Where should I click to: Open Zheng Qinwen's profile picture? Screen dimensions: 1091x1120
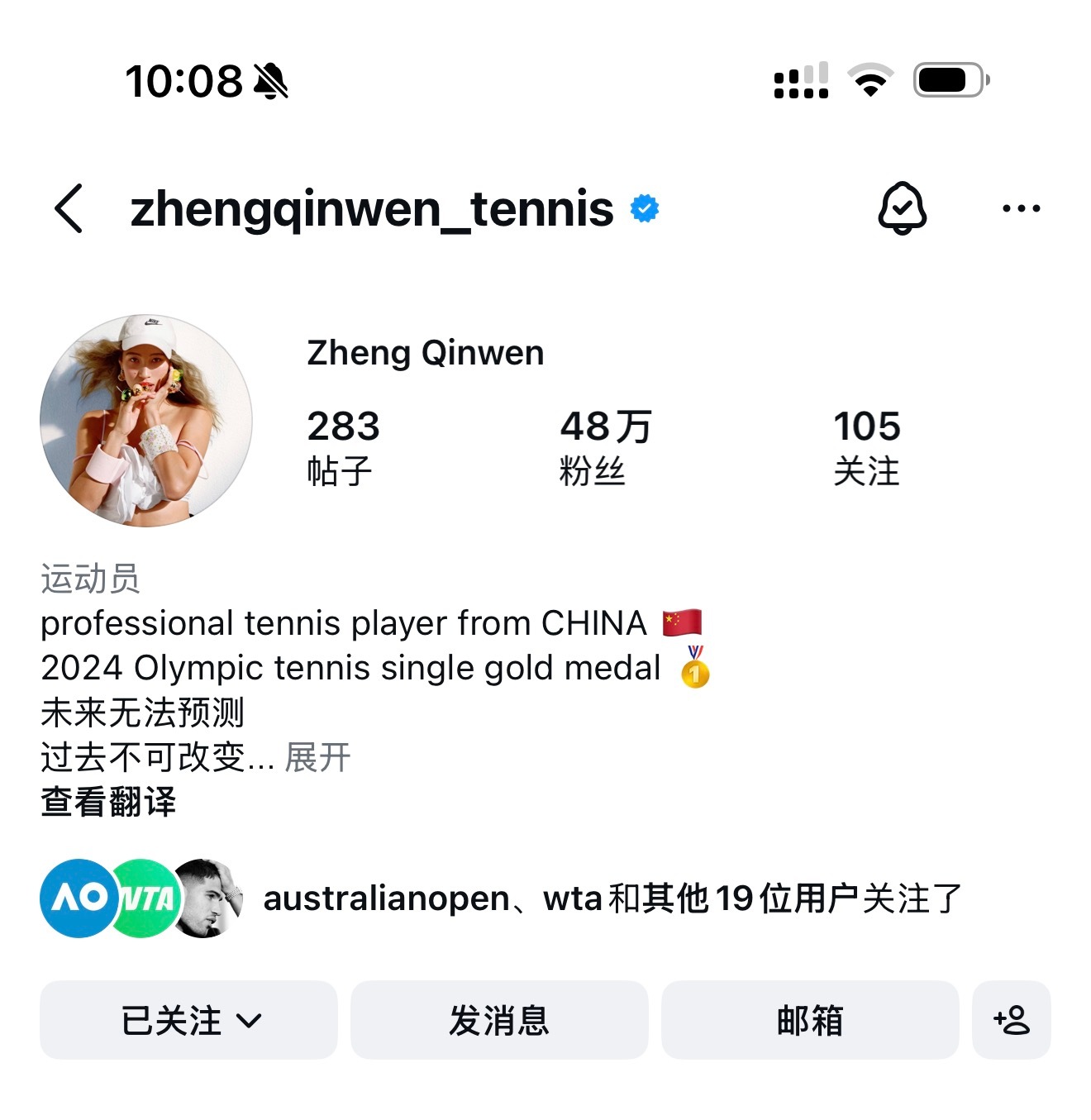click(x=149, y=422)
